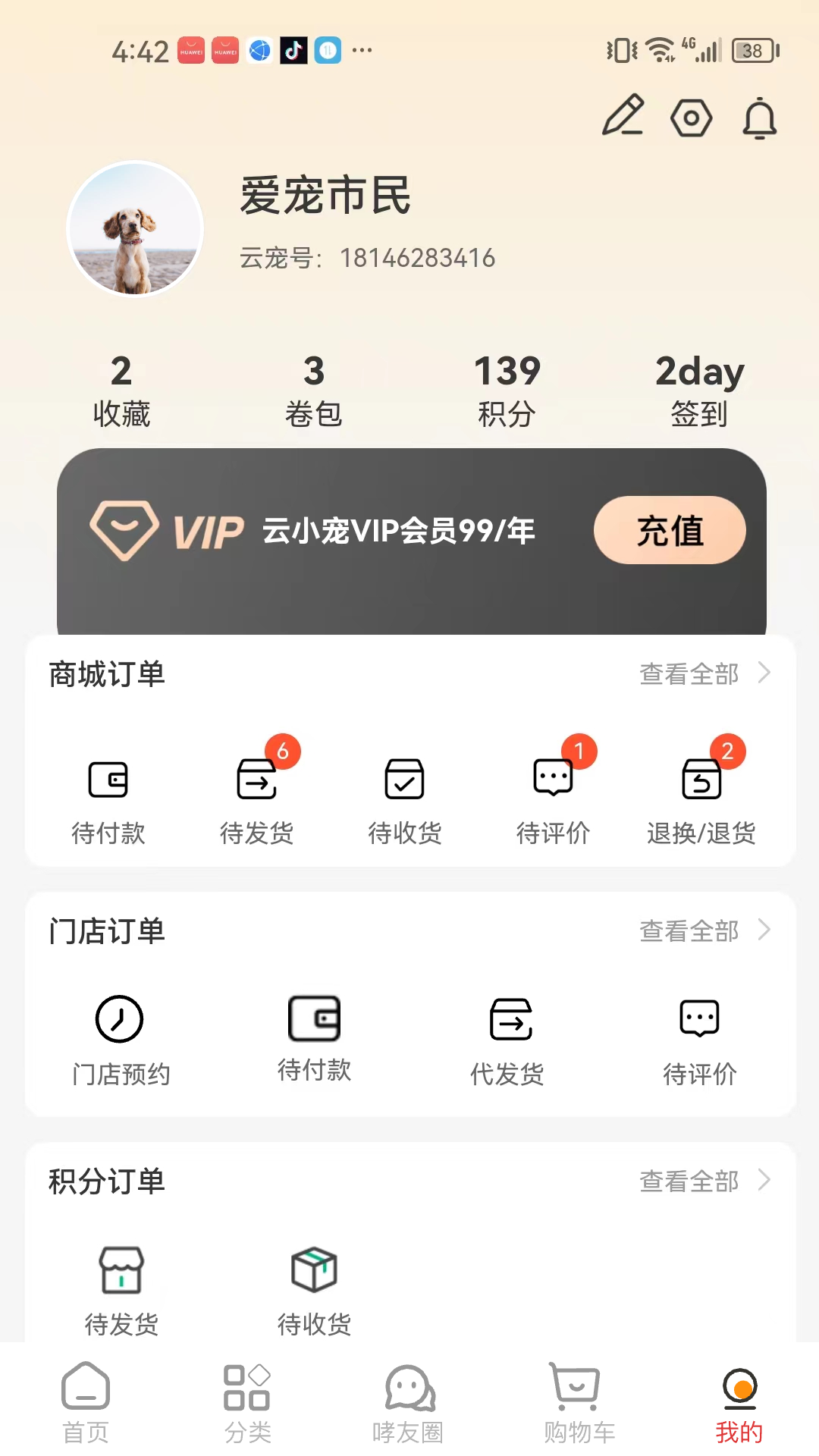This screenshot has height=1456, width=819.
Task: Expand 查看全部 for 门店订单
Action: point(705,930)
